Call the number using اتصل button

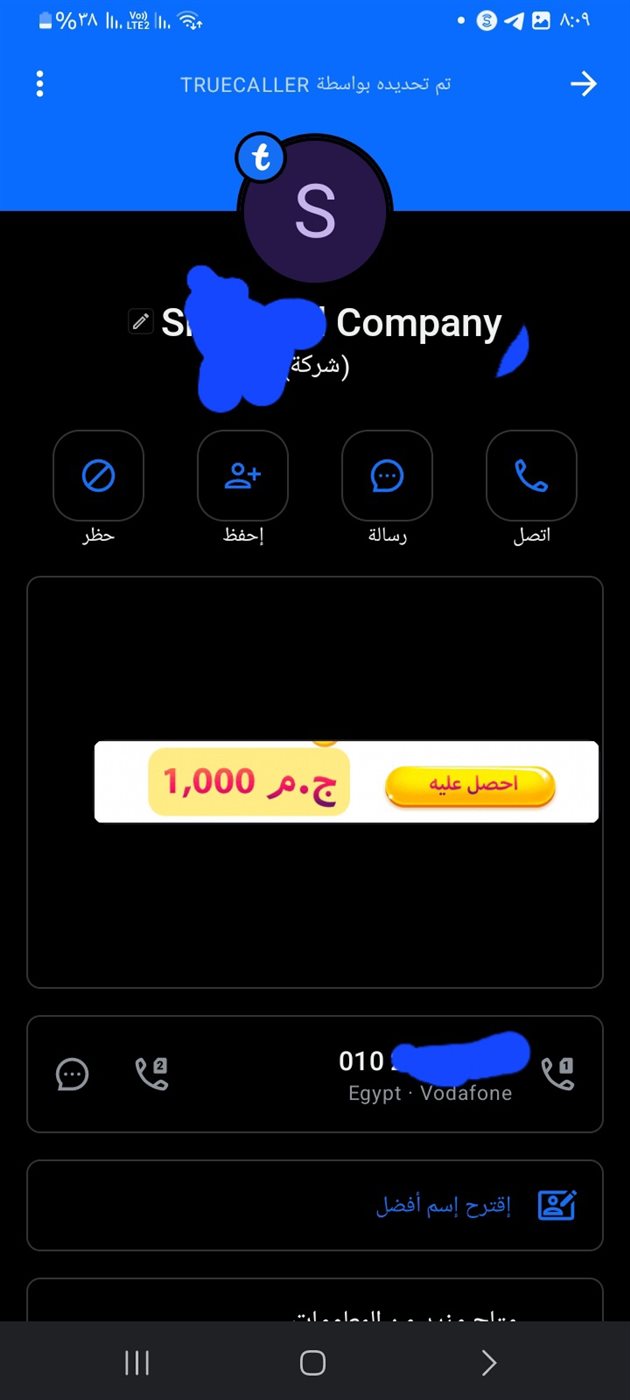click(531, 476)
